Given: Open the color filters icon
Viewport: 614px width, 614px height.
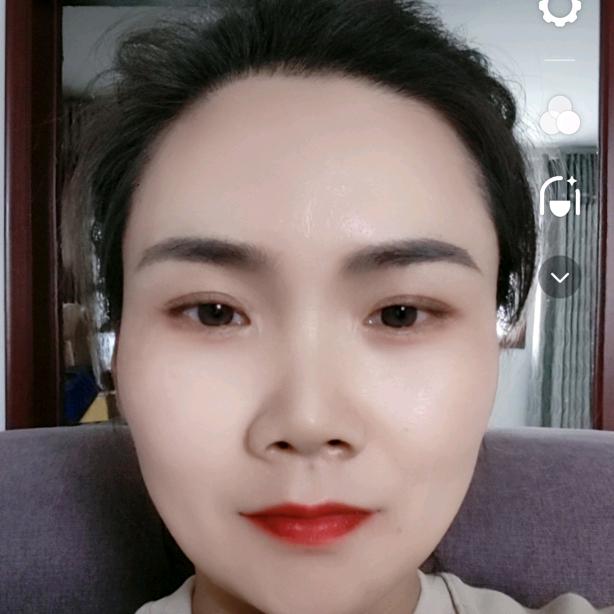Looking at the screenshot, I should tap(560, 116).
